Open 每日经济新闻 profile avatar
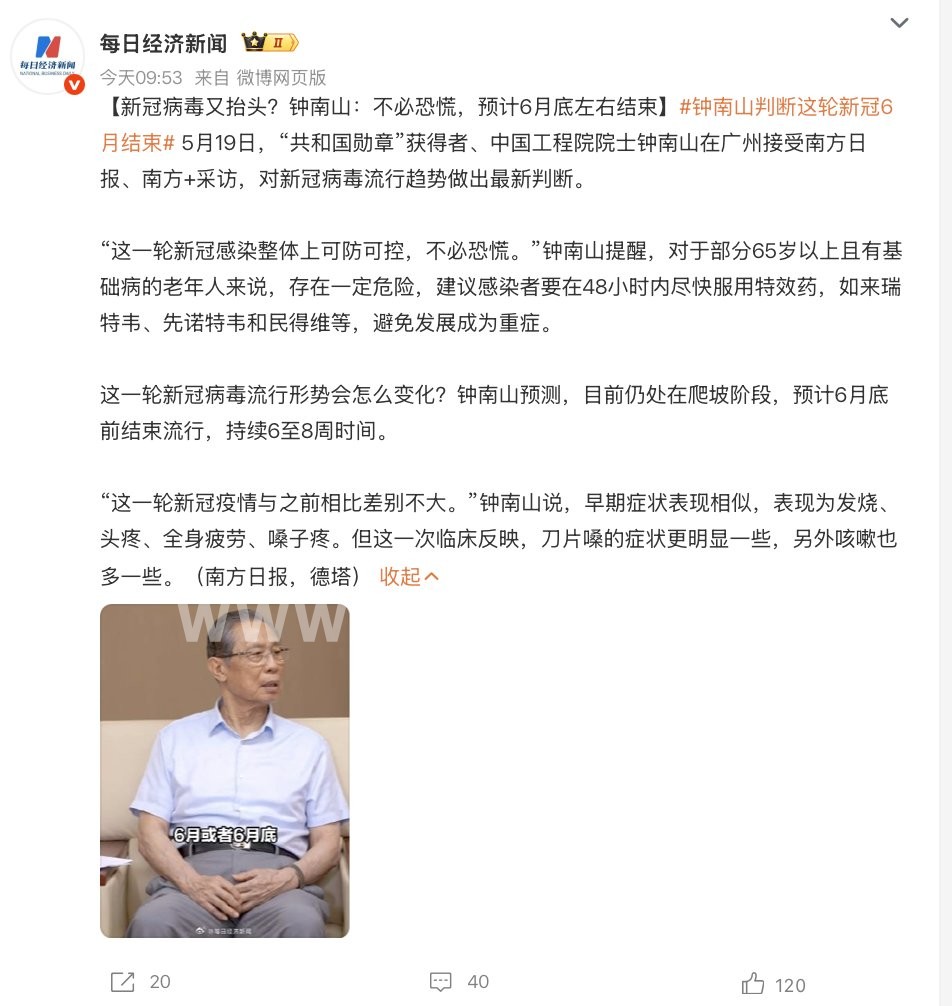This screenshot has width=952, height=1006. click(49, 55)
